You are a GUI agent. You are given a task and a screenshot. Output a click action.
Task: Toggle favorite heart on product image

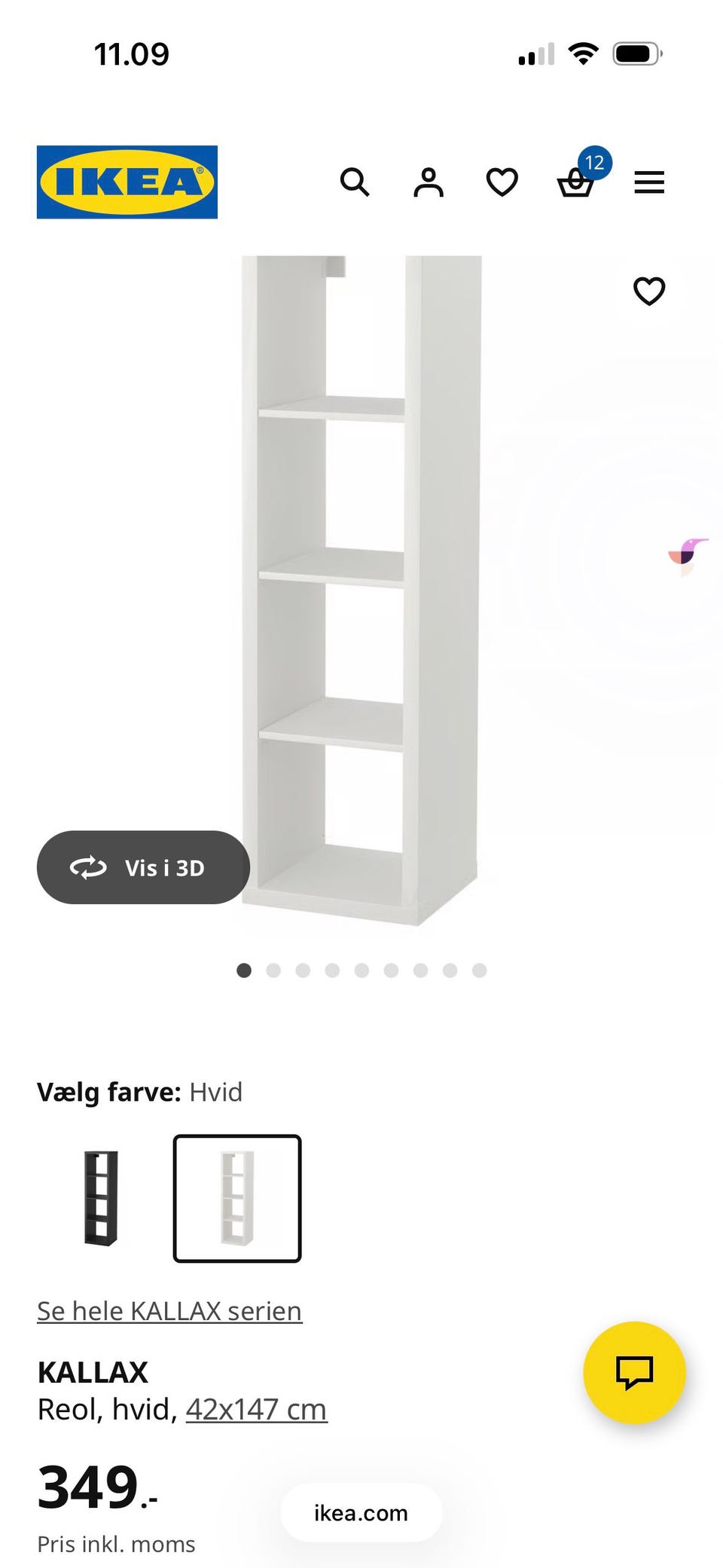click(x=650, y=290)
